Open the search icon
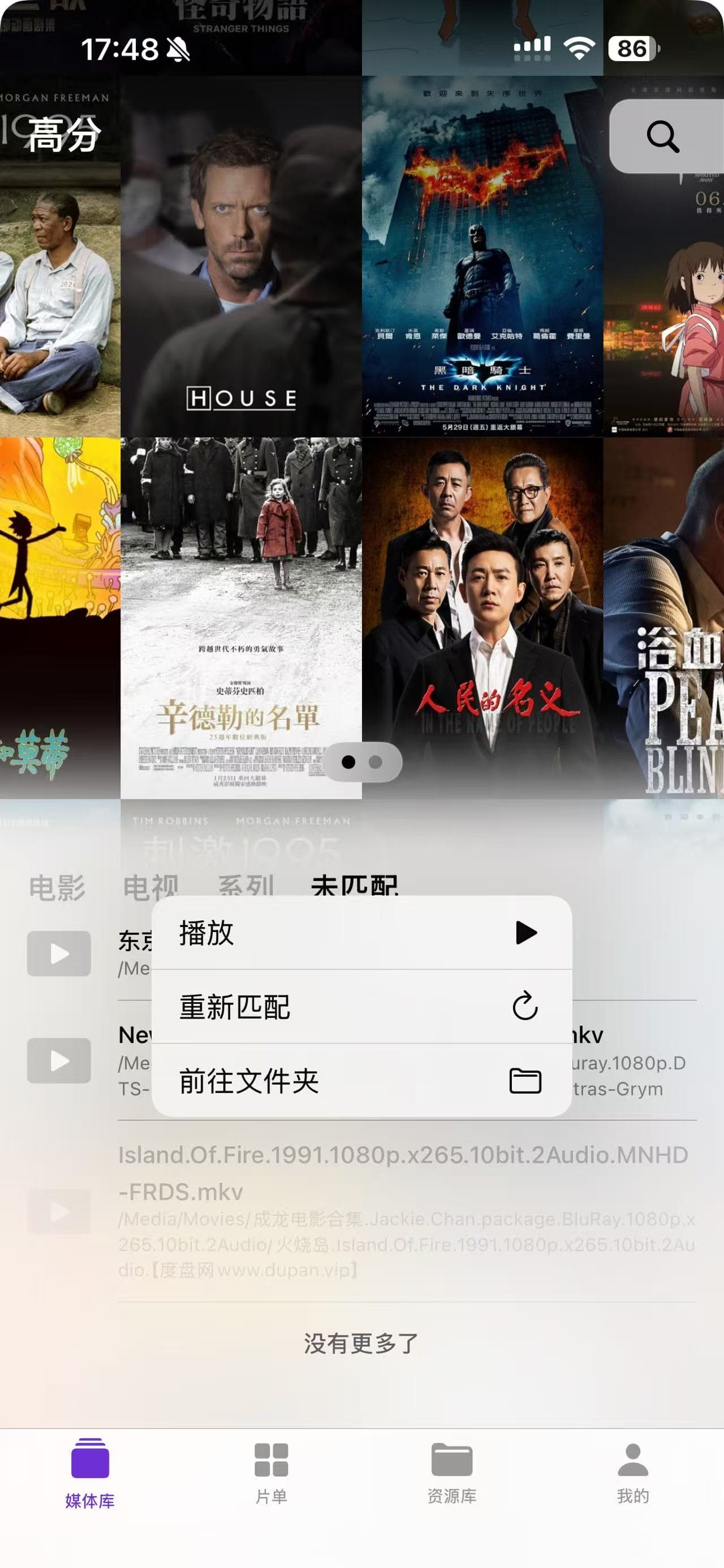 click(x=662, y=136)
